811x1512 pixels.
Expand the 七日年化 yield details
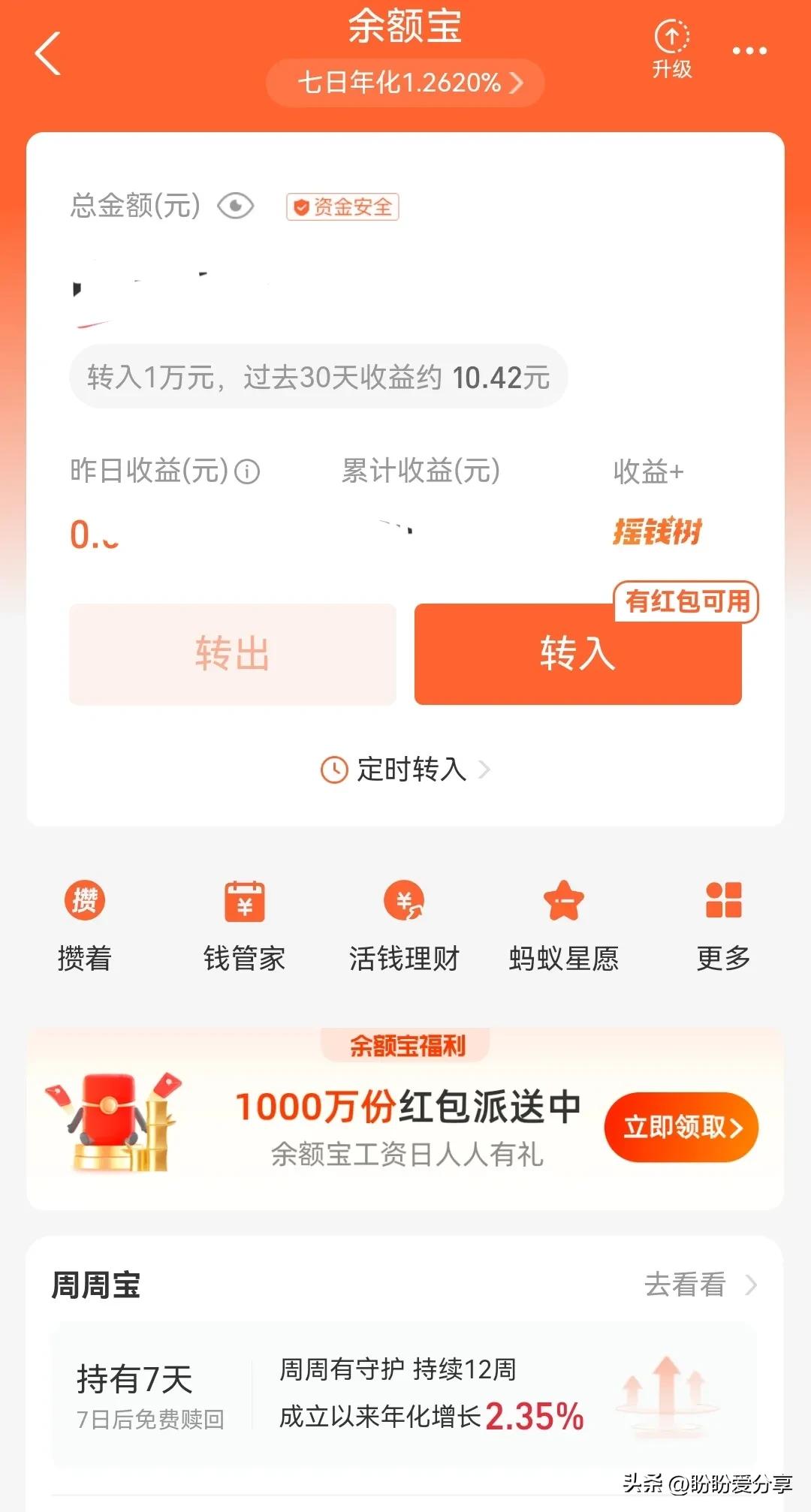point(404,83)
